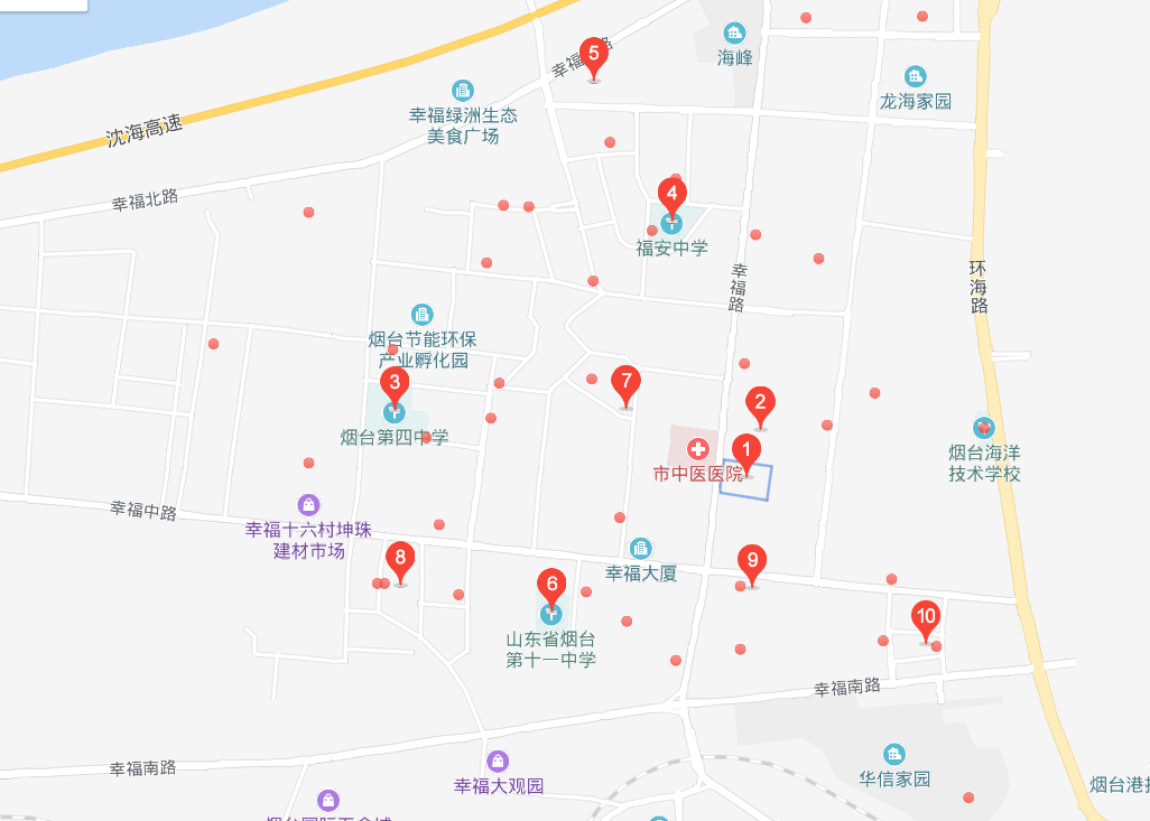Tap map marker number 1

tap(746, 451)
